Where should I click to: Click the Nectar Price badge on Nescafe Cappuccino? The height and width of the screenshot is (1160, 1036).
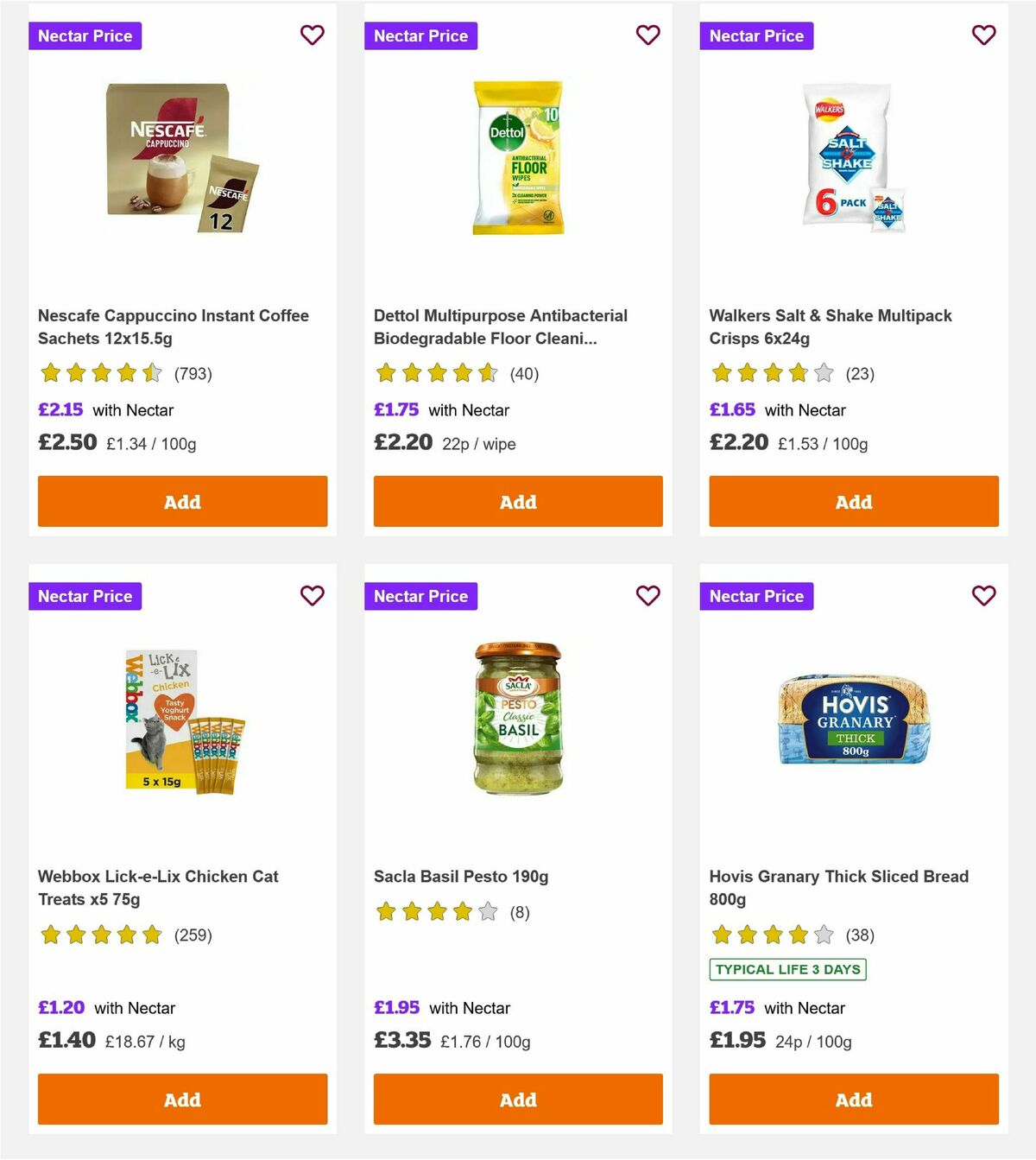coord(85,35)
